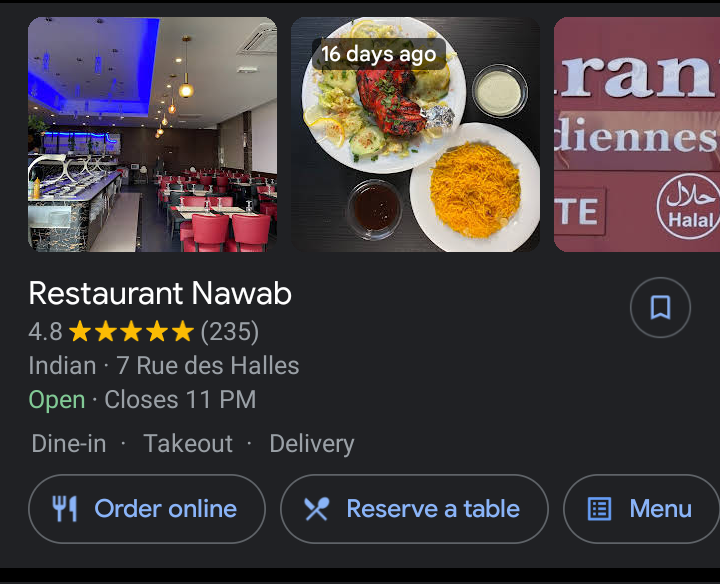Open the Halal sign photo

click(637, 134)
